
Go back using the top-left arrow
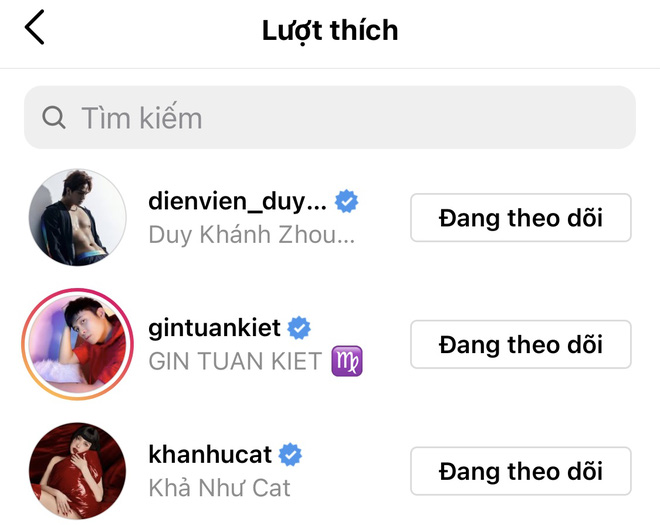click(x=35, y=28)
